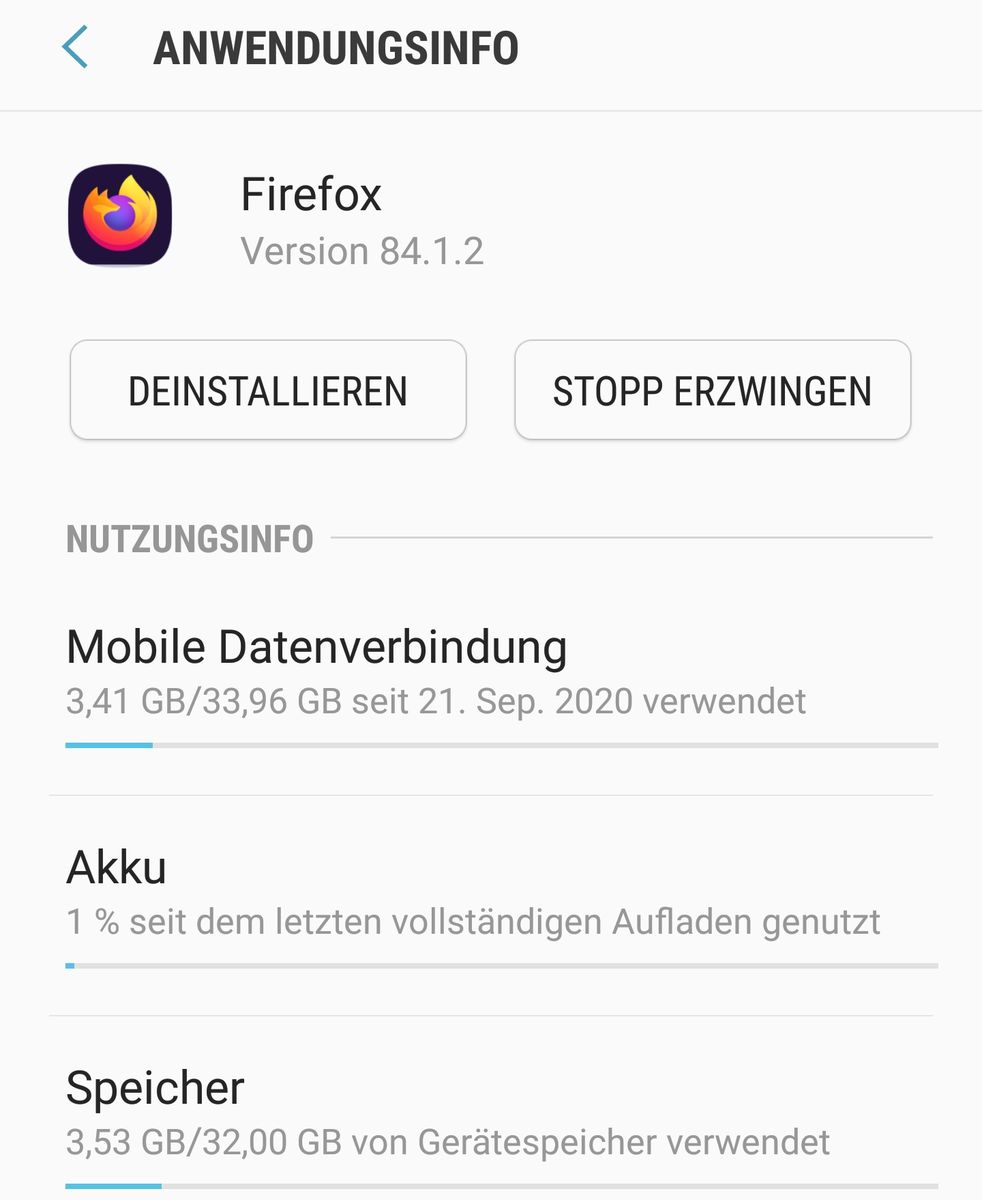Open the Akku usage row

490,895
